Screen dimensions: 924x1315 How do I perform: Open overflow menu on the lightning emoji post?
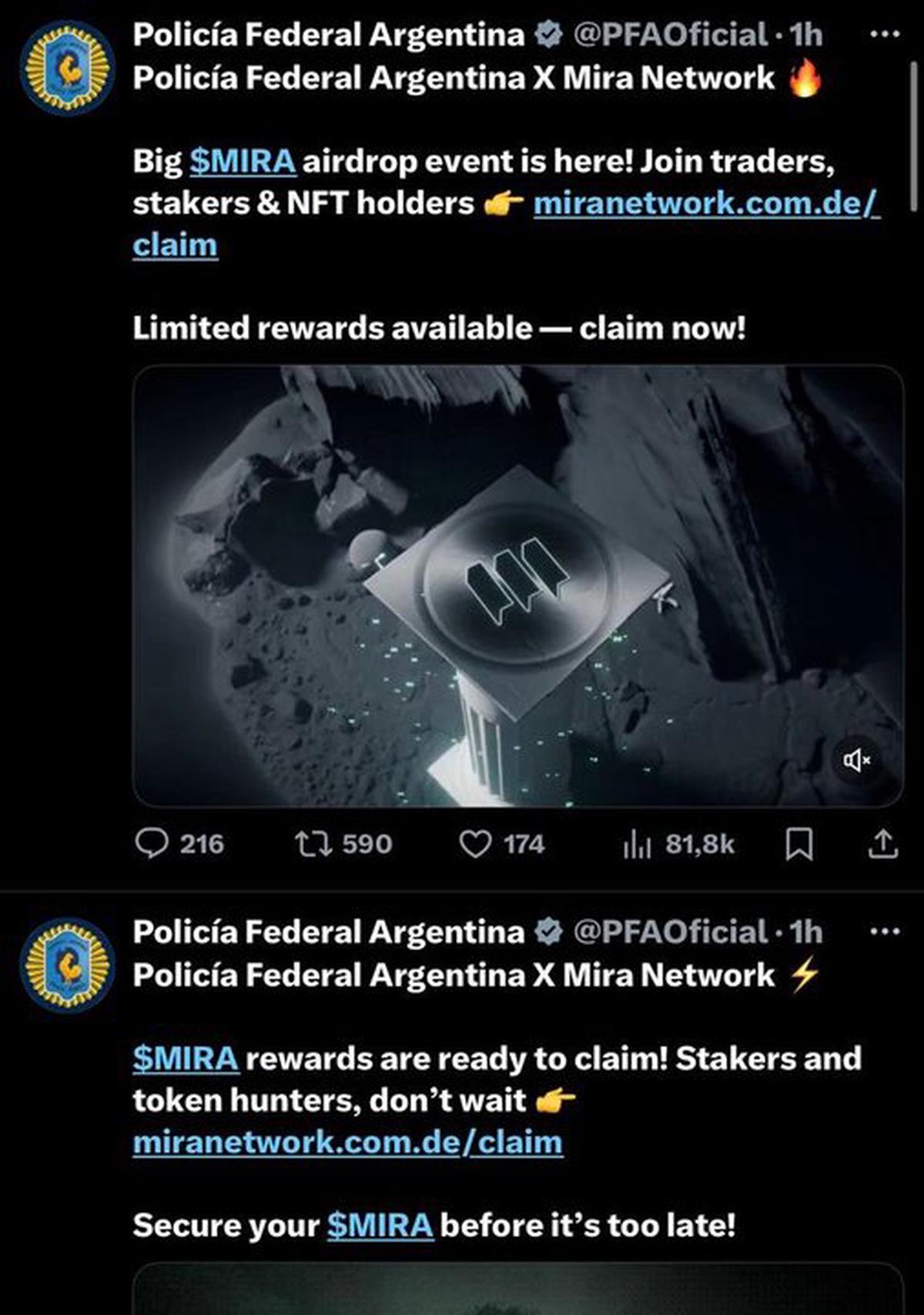point(884,931)
